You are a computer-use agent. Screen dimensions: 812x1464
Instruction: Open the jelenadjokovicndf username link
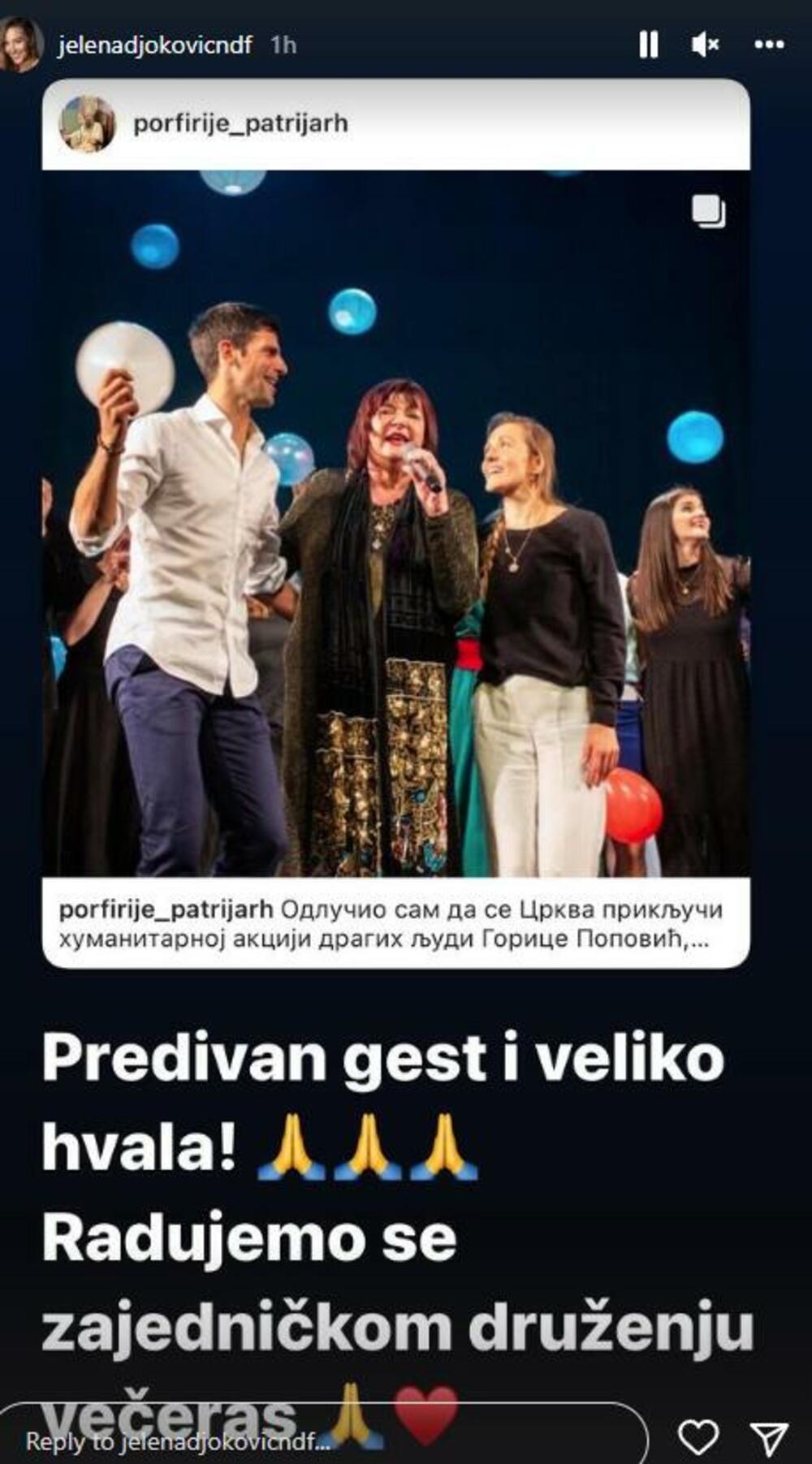coord(155,45)
